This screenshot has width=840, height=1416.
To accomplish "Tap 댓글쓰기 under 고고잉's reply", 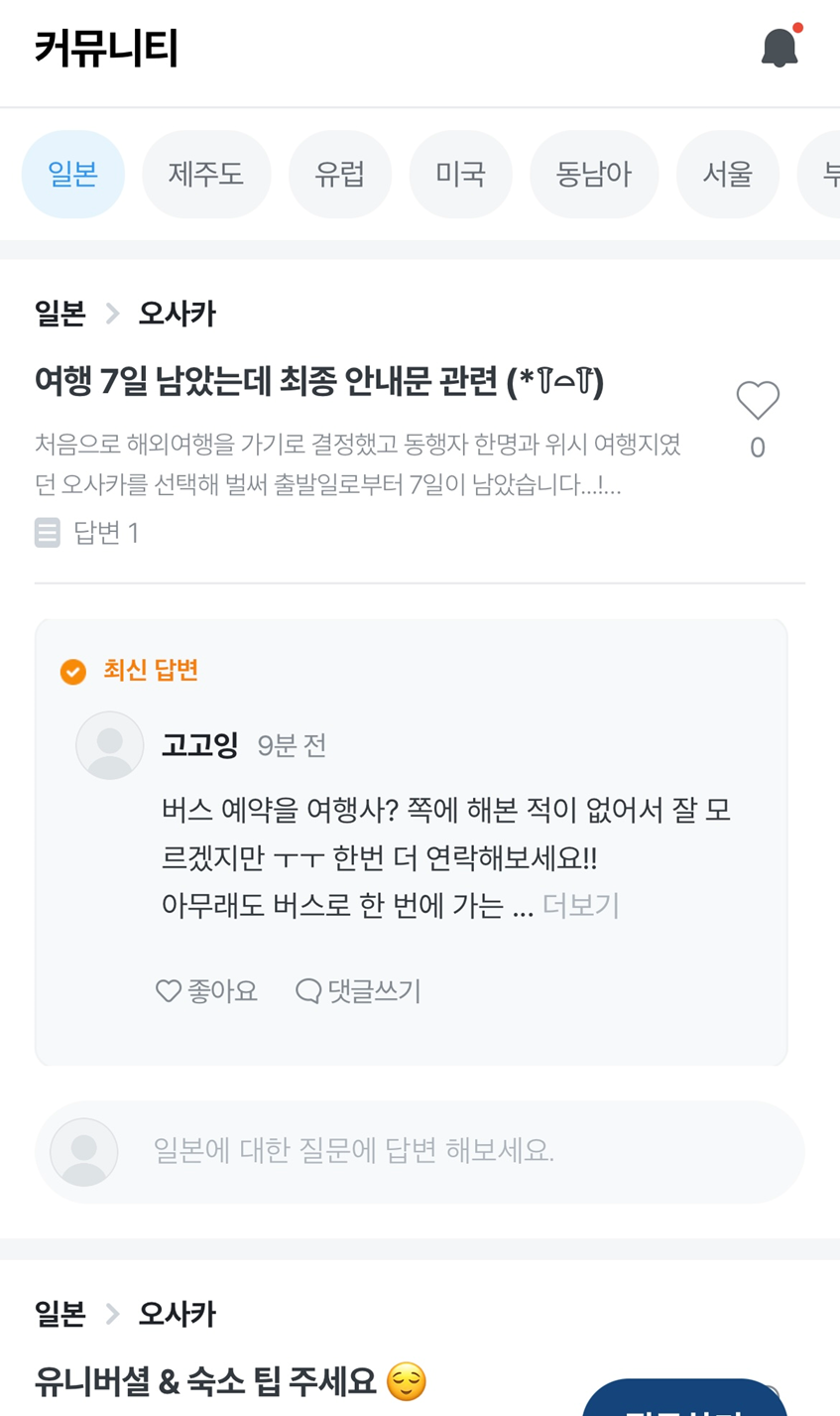I will click(359, 990).
